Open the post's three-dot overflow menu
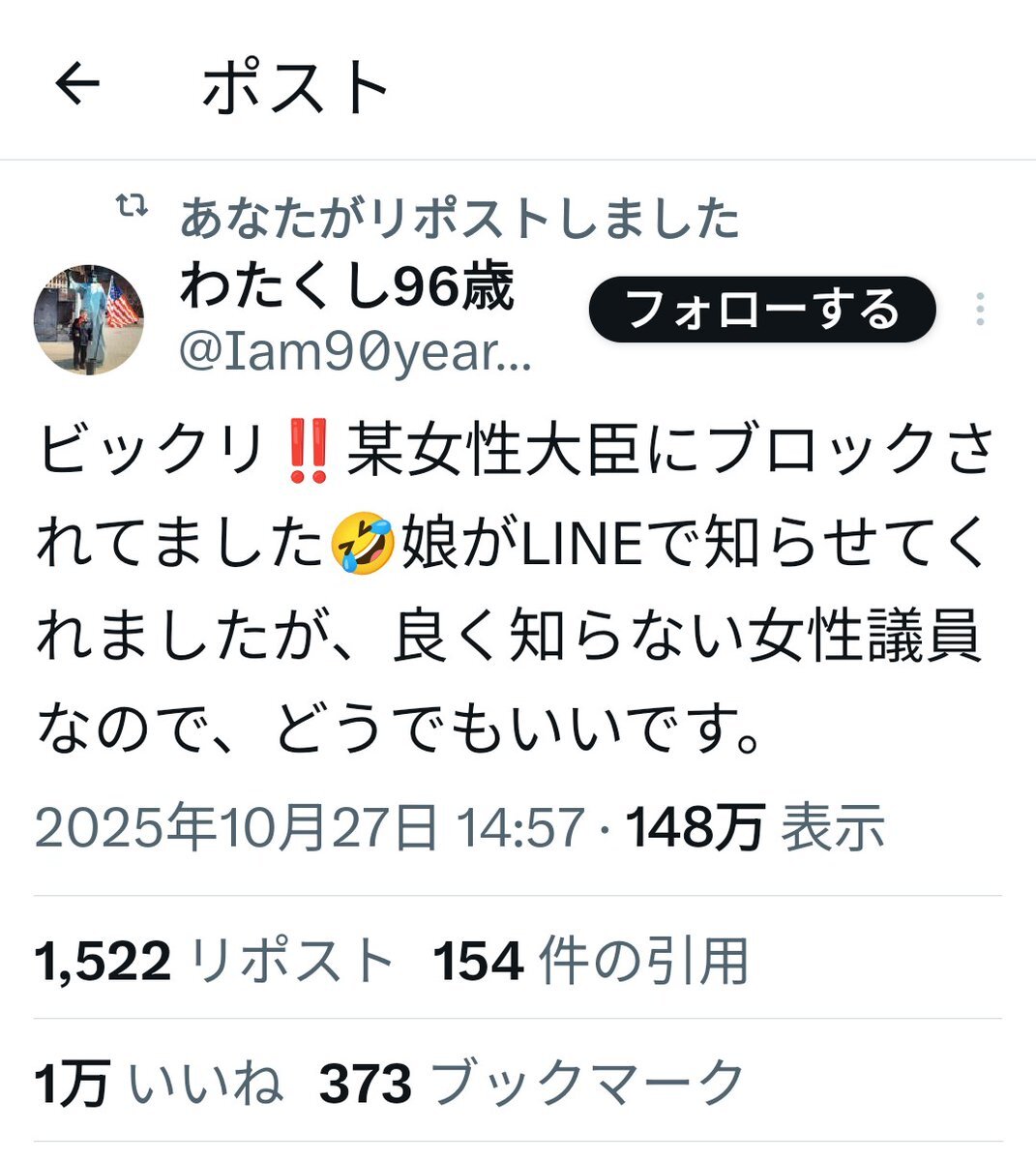Image resolution: width=1036 pixels, height=1161 pixels. [980, 310]
